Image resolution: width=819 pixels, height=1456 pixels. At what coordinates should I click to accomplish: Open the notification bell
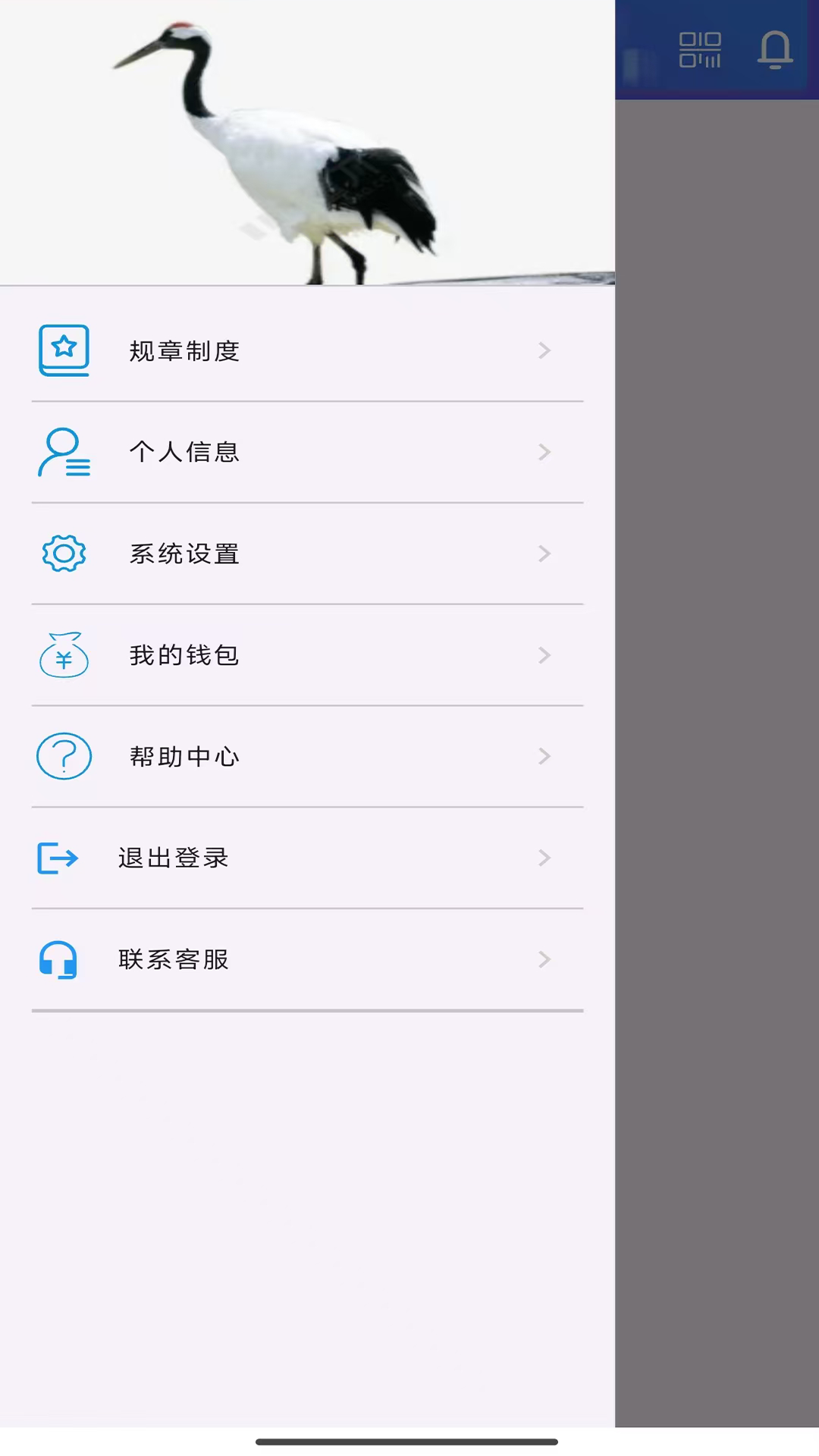click(x=774, y=49)
